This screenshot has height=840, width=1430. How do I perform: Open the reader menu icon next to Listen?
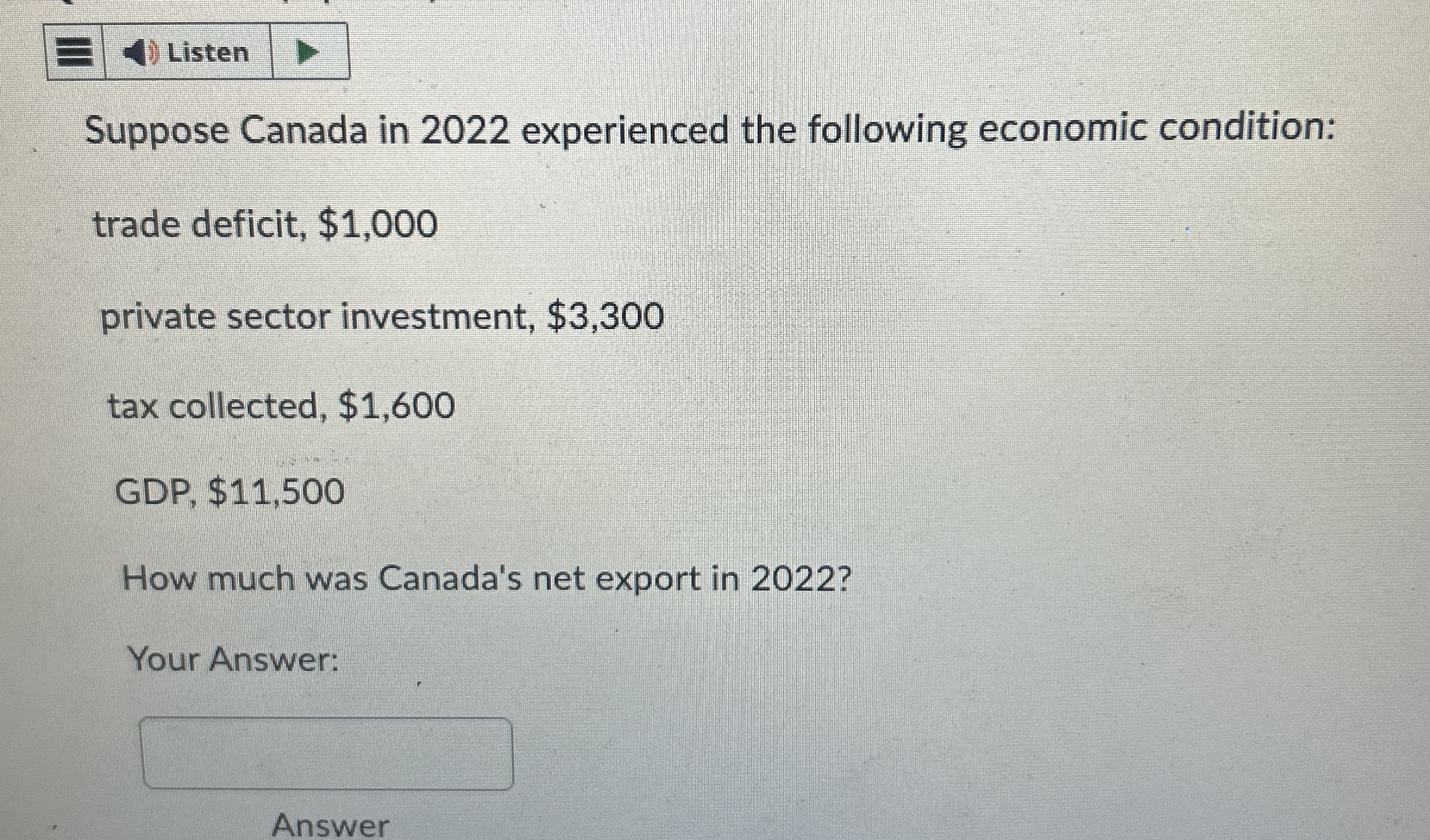[x=75, y=52]
